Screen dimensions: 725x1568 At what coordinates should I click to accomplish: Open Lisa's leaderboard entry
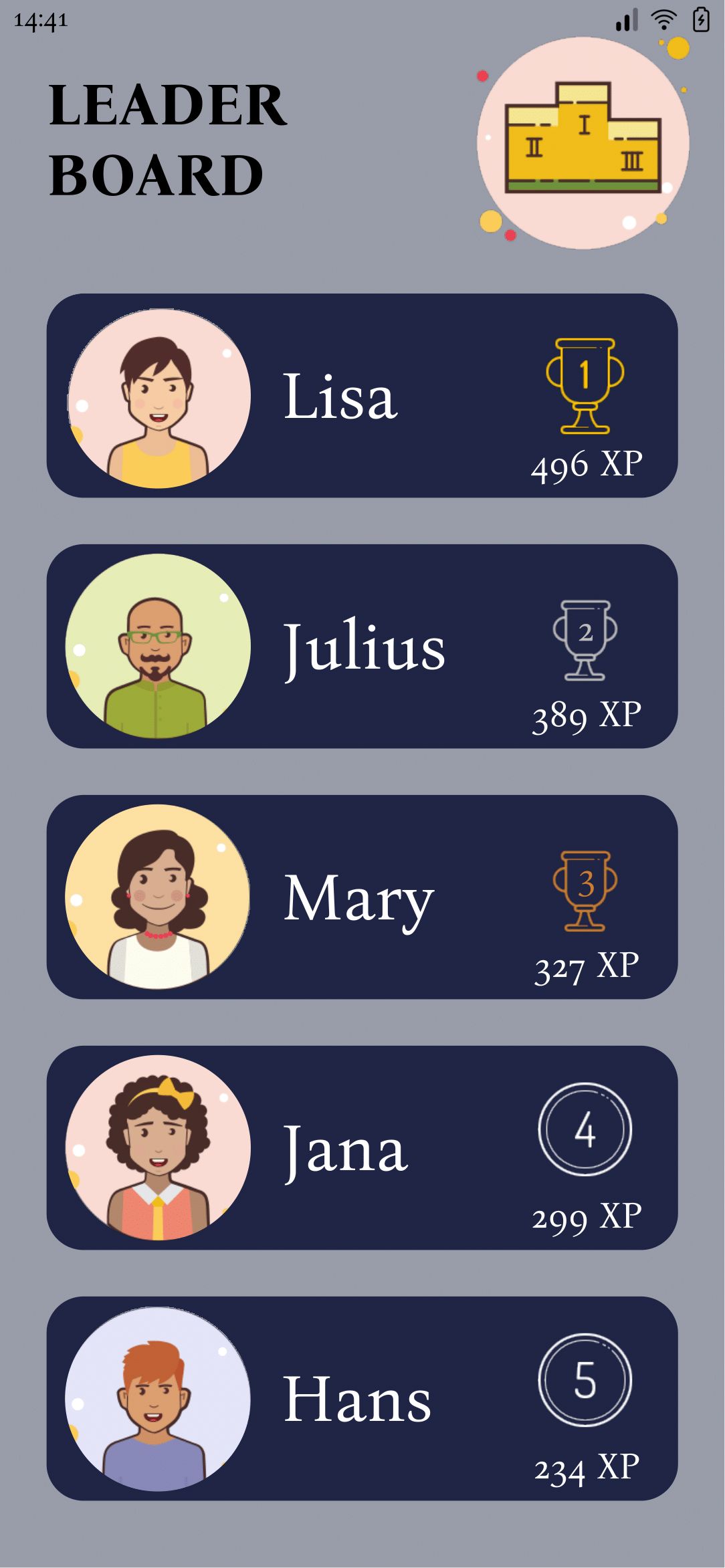(362, 395)
